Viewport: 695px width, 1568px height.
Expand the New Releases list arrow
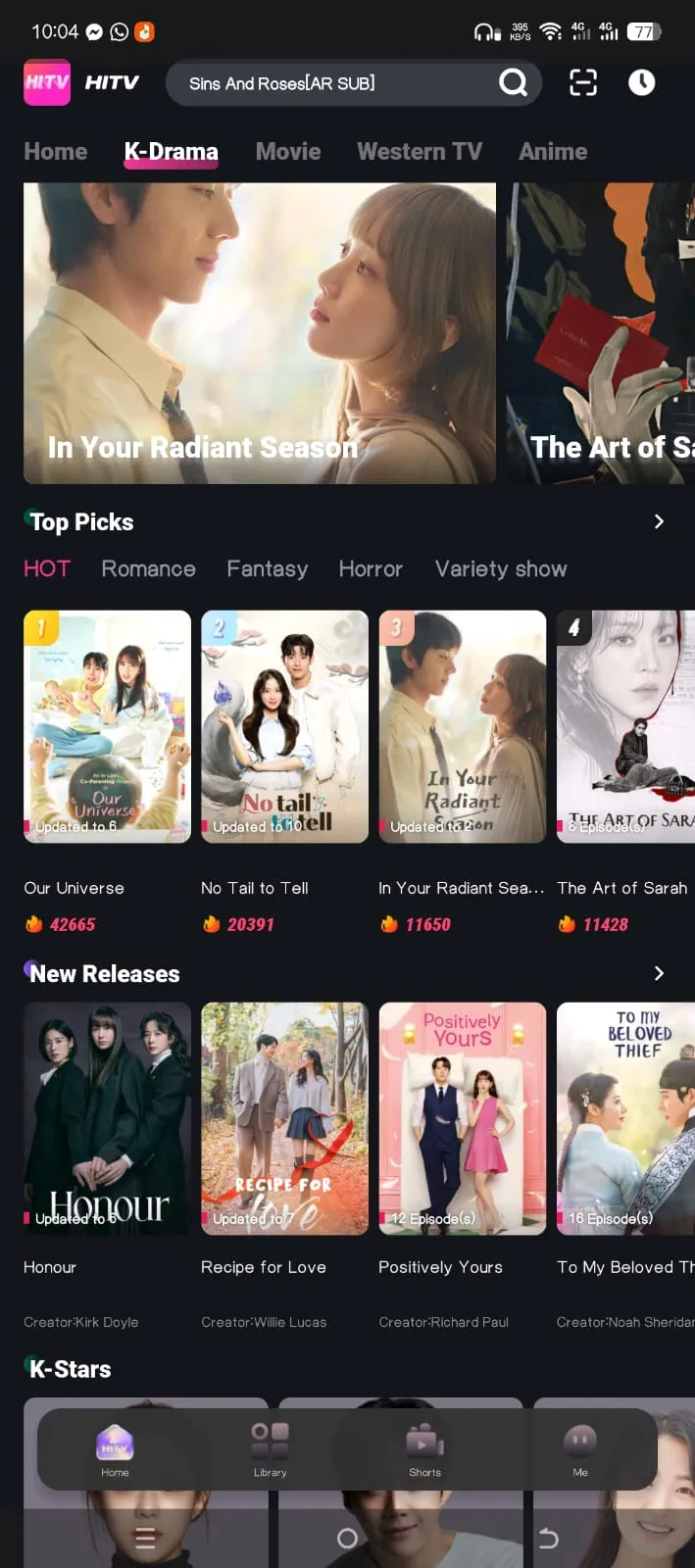click(659, 973)
